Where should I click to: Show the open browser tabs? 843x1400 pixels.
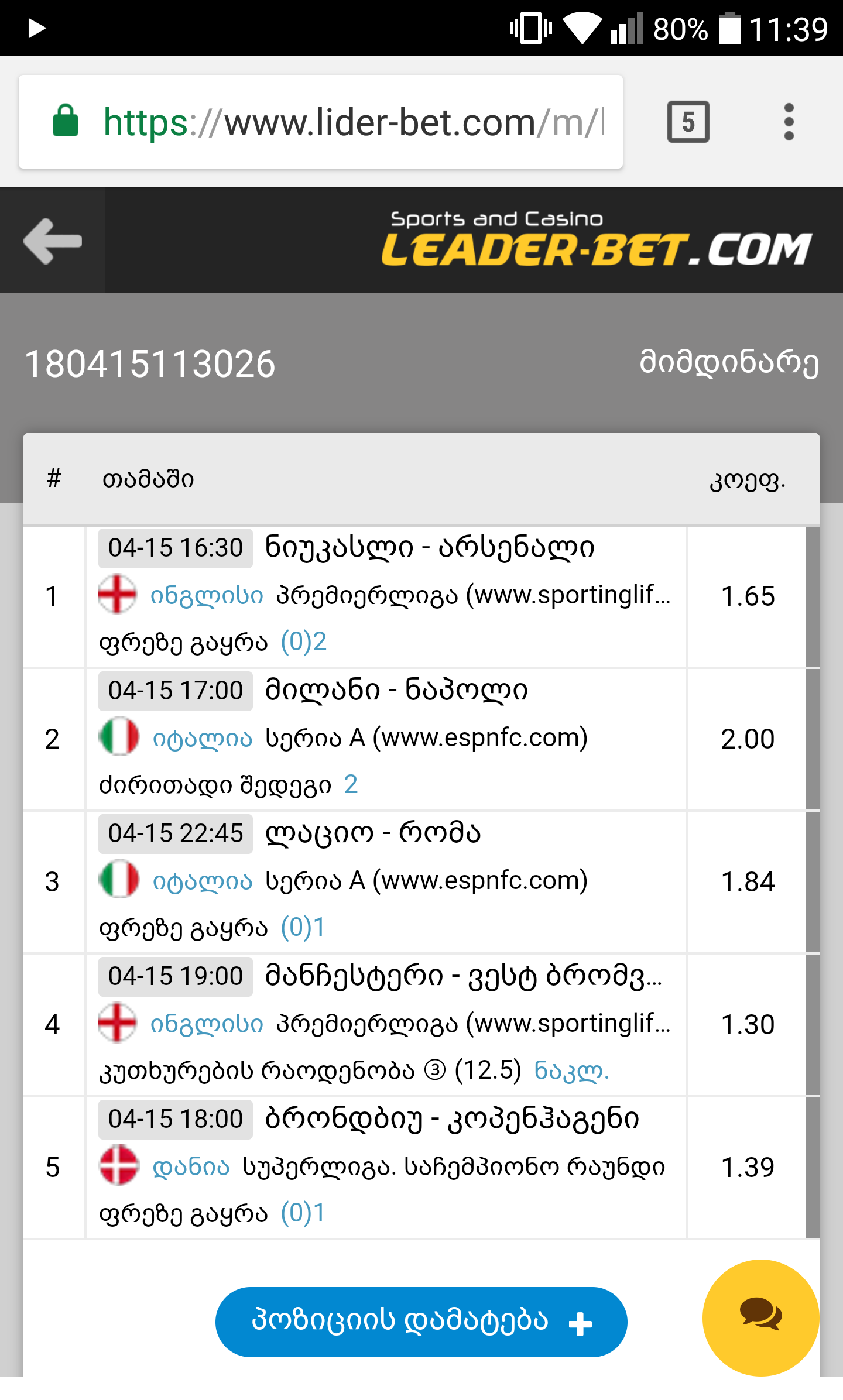coord(688,122)
